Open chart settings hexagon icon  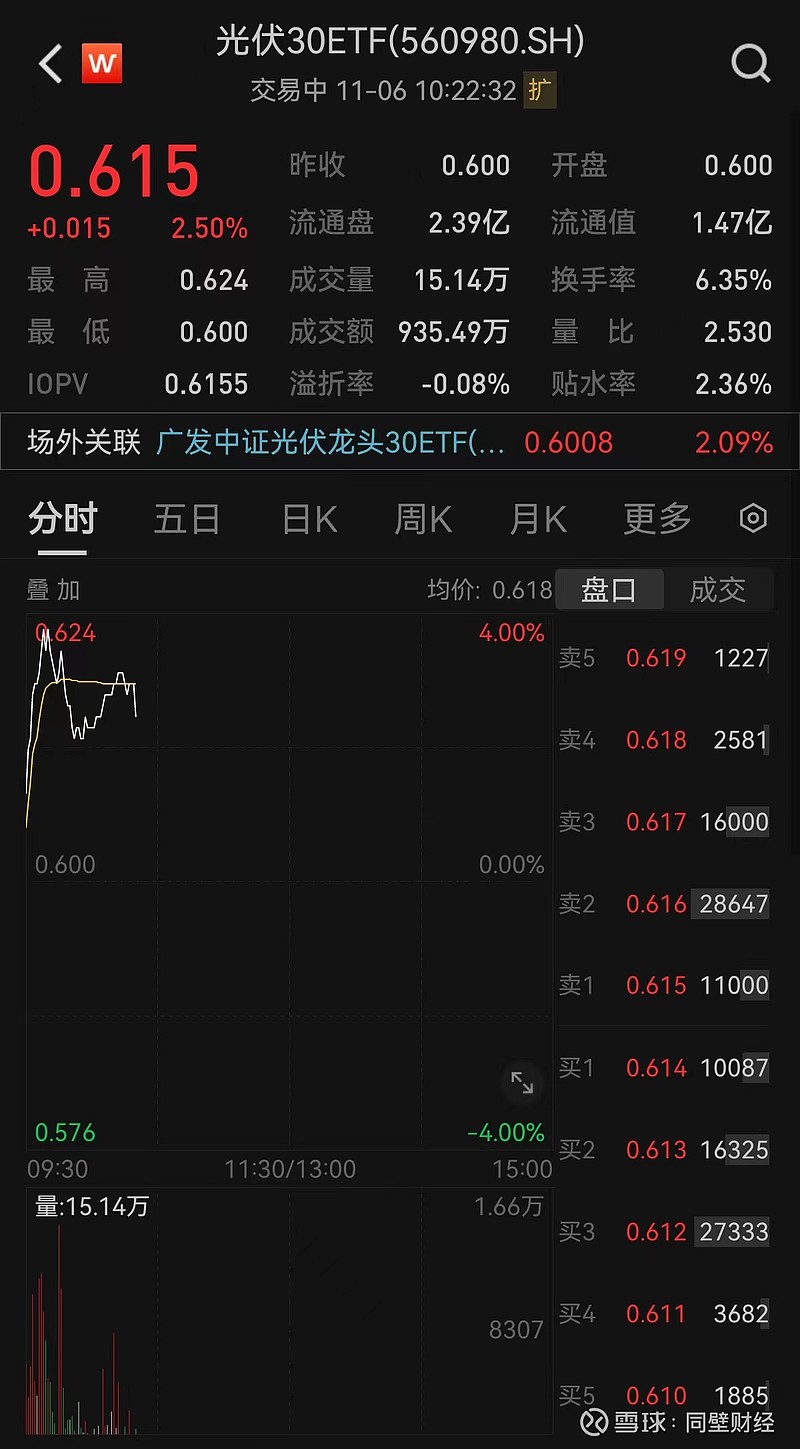(753, 518)
